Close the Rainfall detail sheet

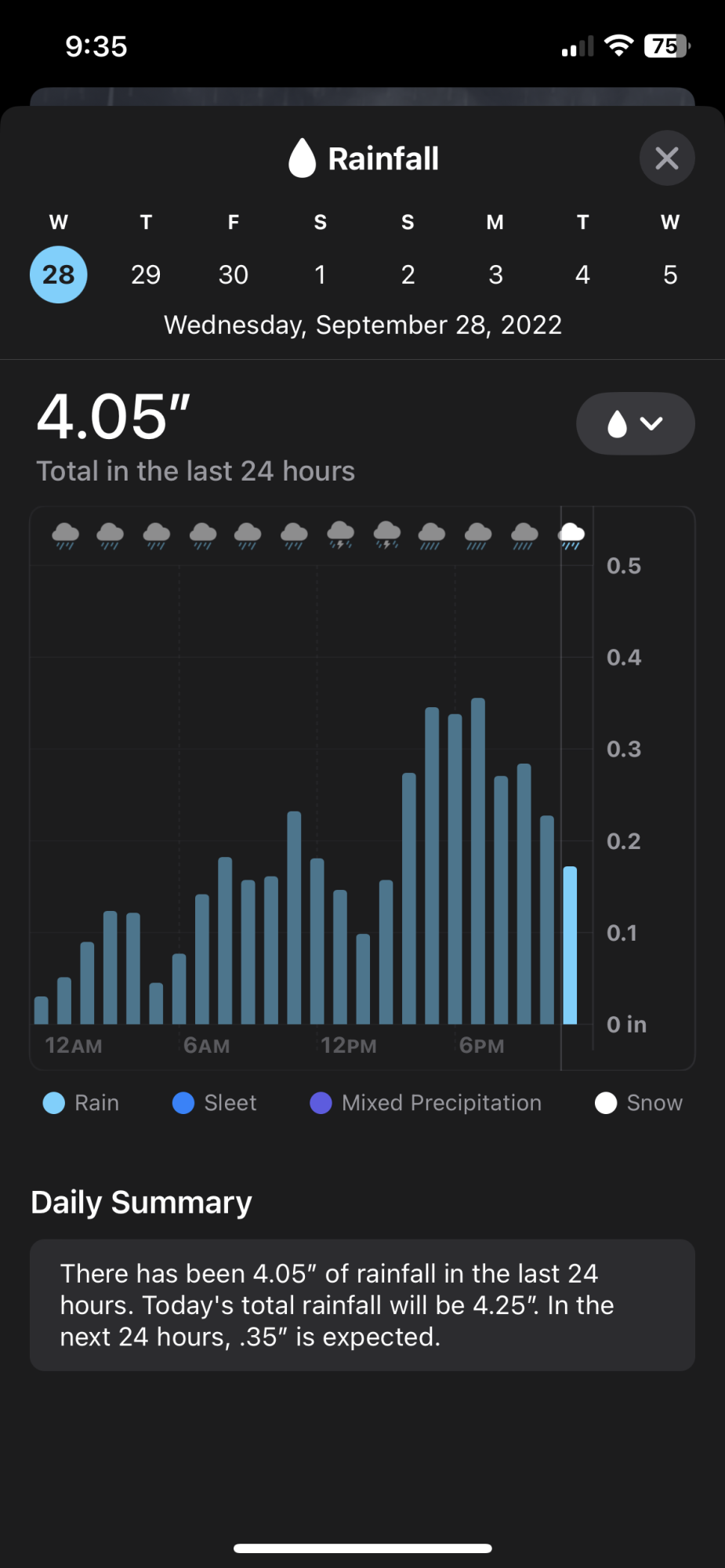tap(666, 158)
